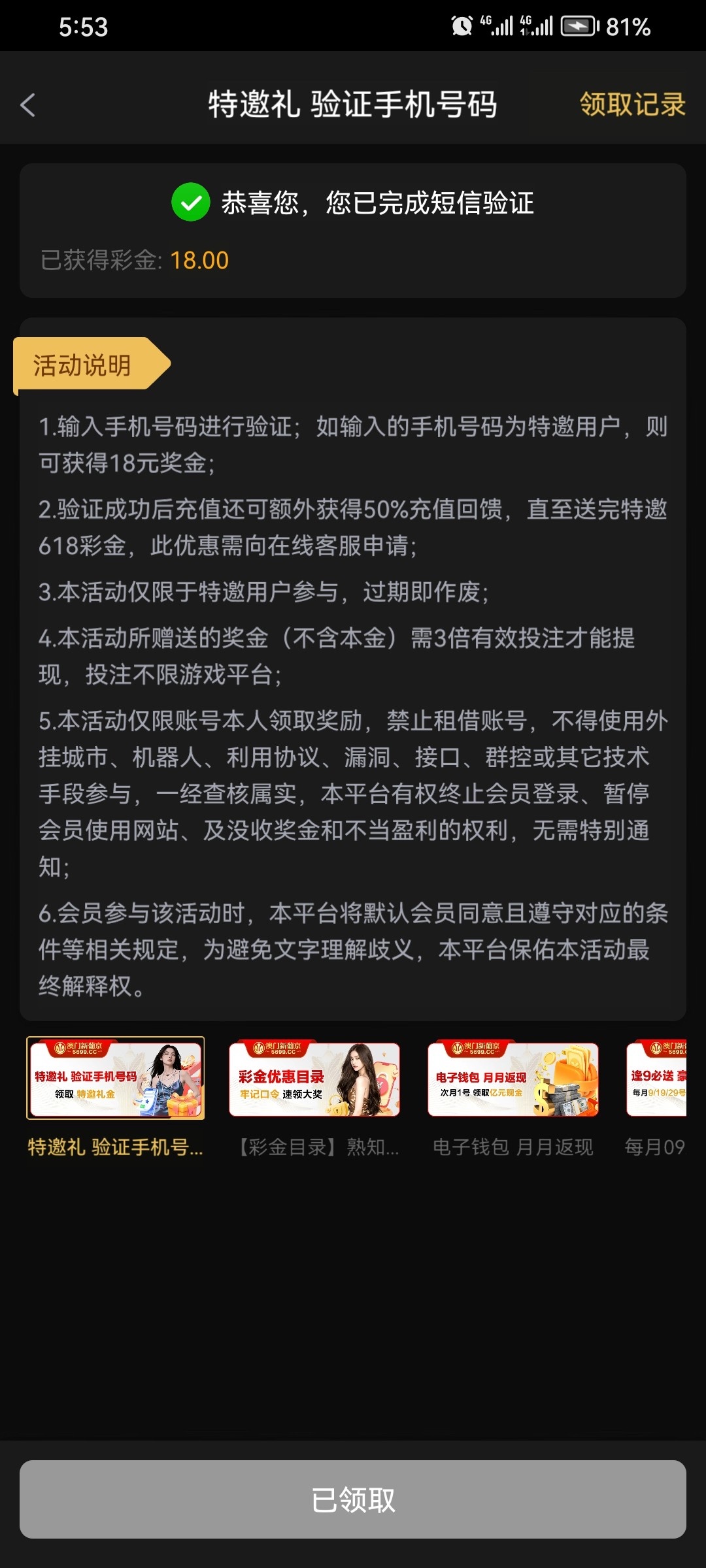The width and height of the screenshot is (706, 1568).
Task: Open the 逢9必送 promotion card
Action: coord(656,1079)
